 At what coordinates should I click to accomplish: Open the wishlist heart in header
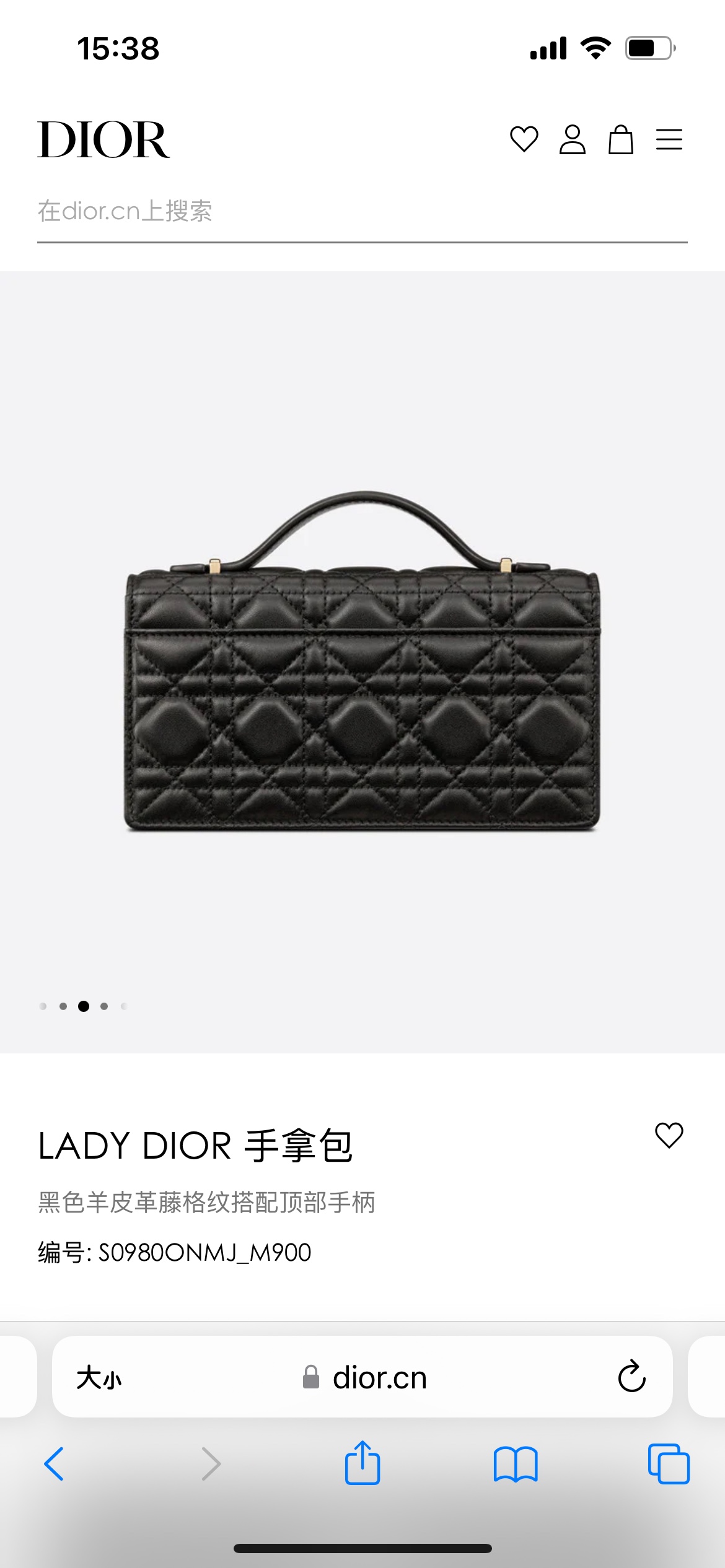[x=524, y=139]
